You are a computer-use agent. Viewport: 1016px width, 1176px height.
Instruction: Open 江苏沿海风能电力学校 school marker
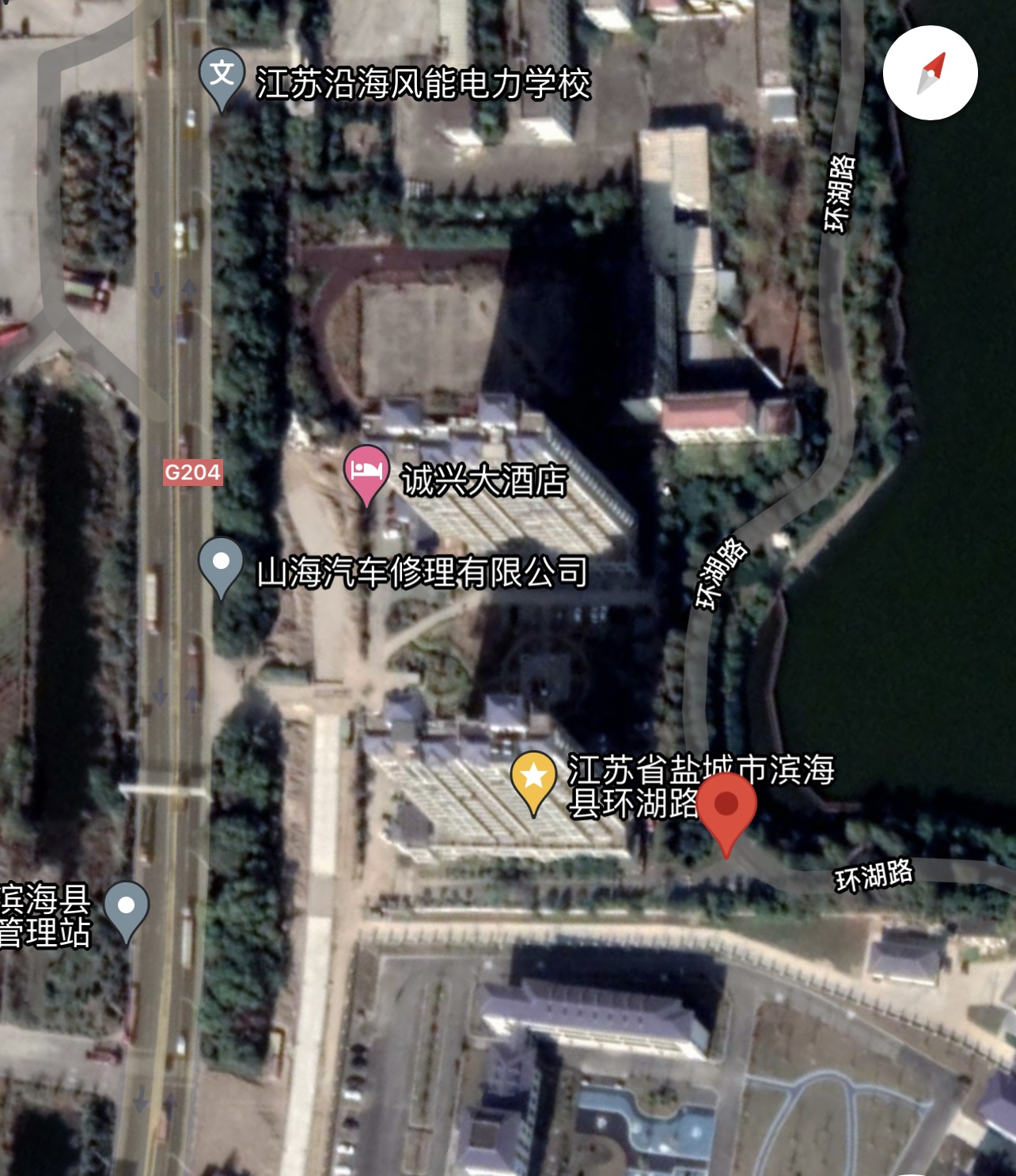(222, 76)
